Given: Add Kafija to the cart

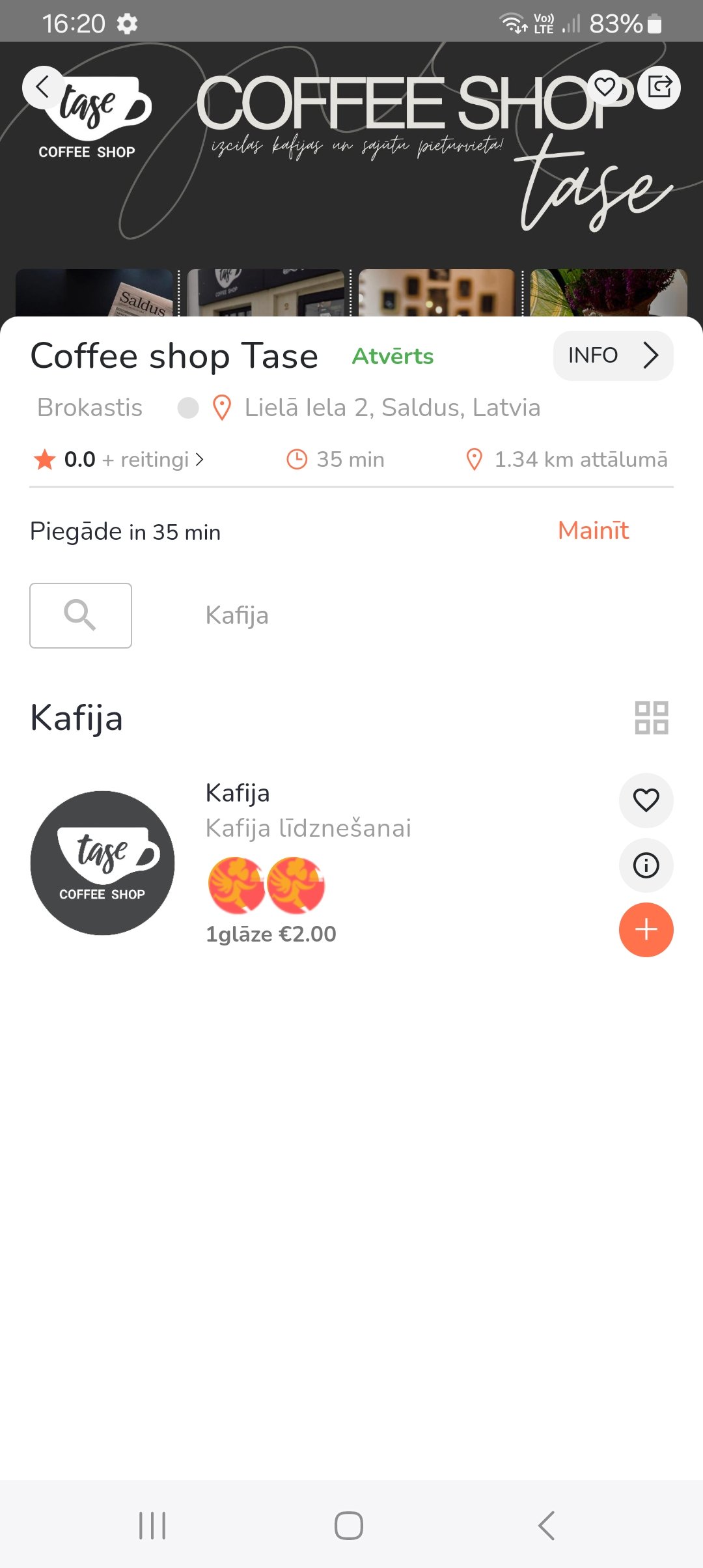Looking at the screenshot, I should tap(646, 930).
